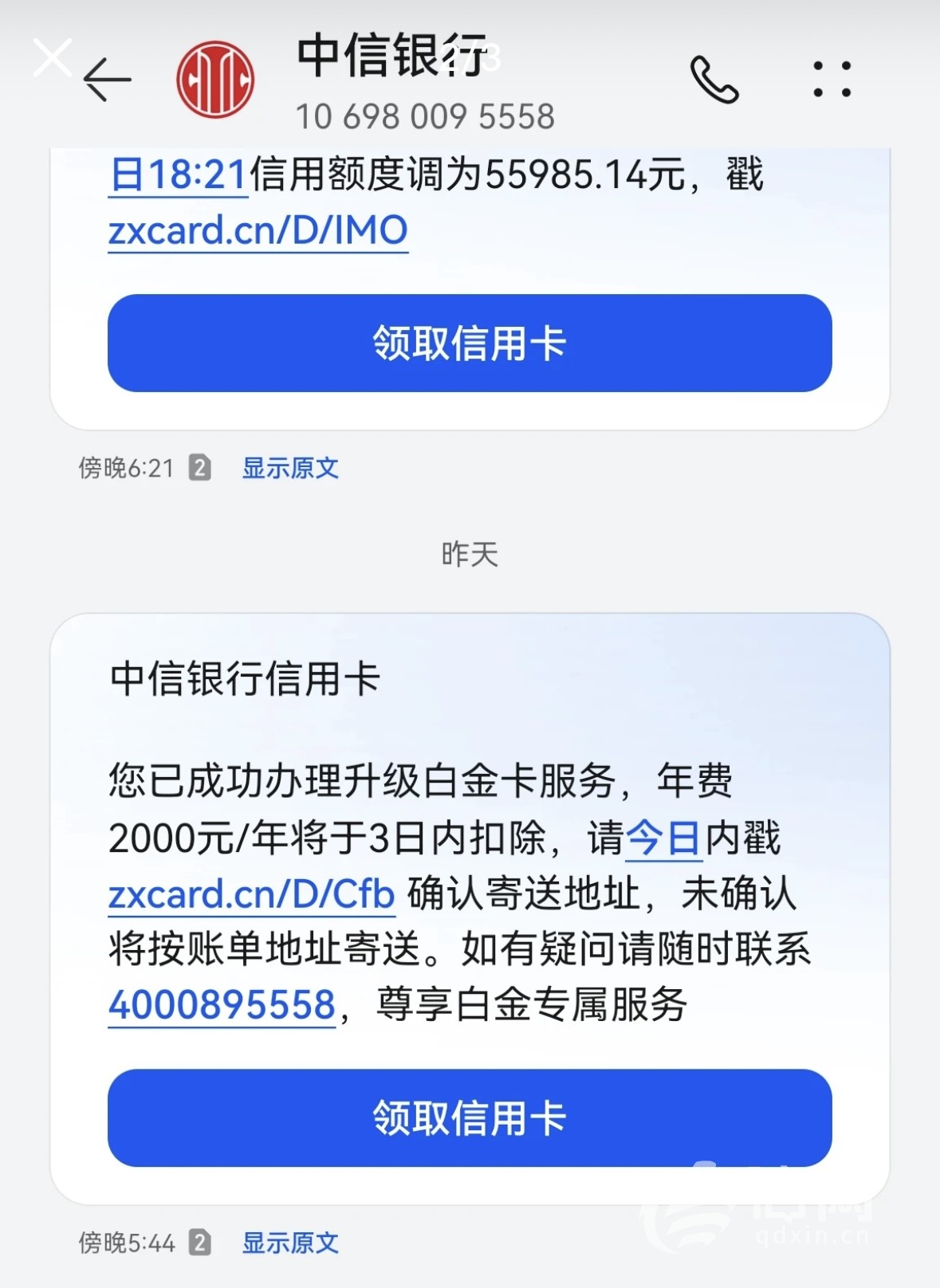Close the viewer with the X icon

[x=53, y=58]
